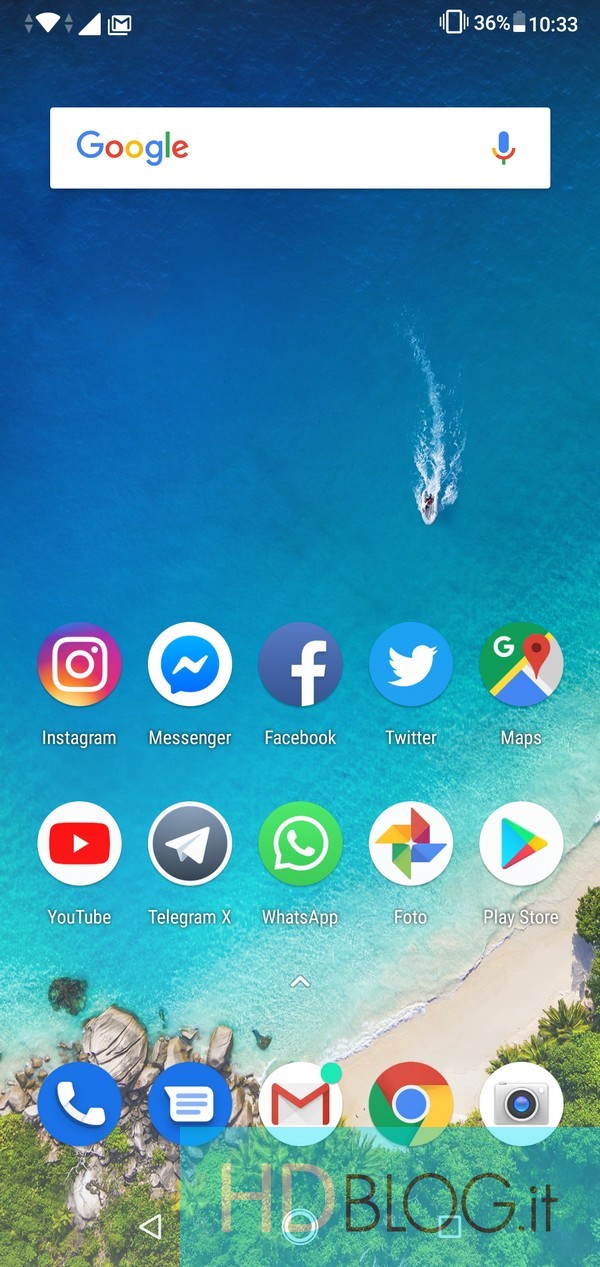
Task: Launch Gmail from the dock
Action: (x=300, y=1104)
